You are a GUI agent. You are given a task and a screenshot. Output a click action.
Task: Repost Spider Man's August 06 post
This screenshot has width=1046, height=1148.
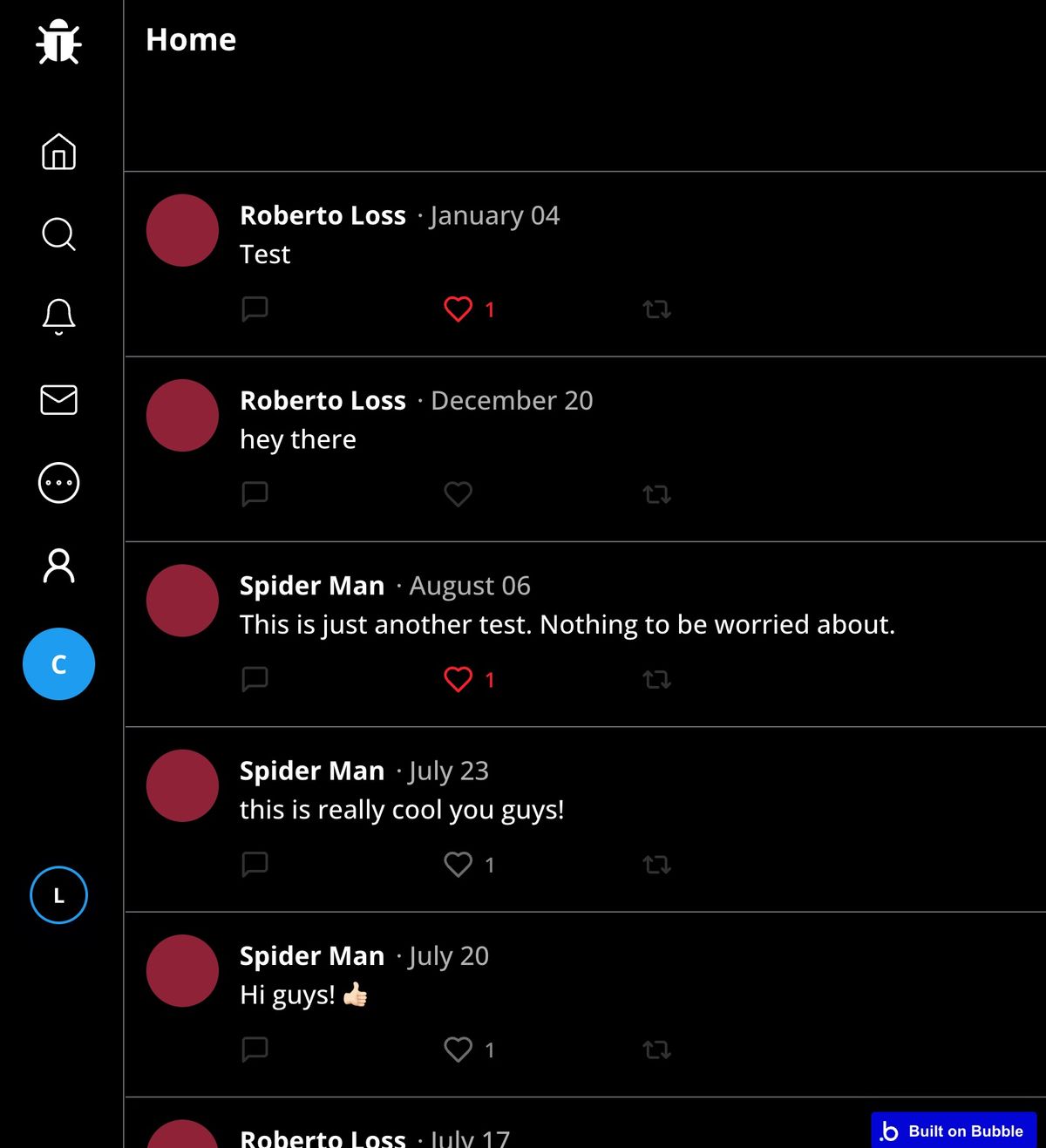click(656, 679)
